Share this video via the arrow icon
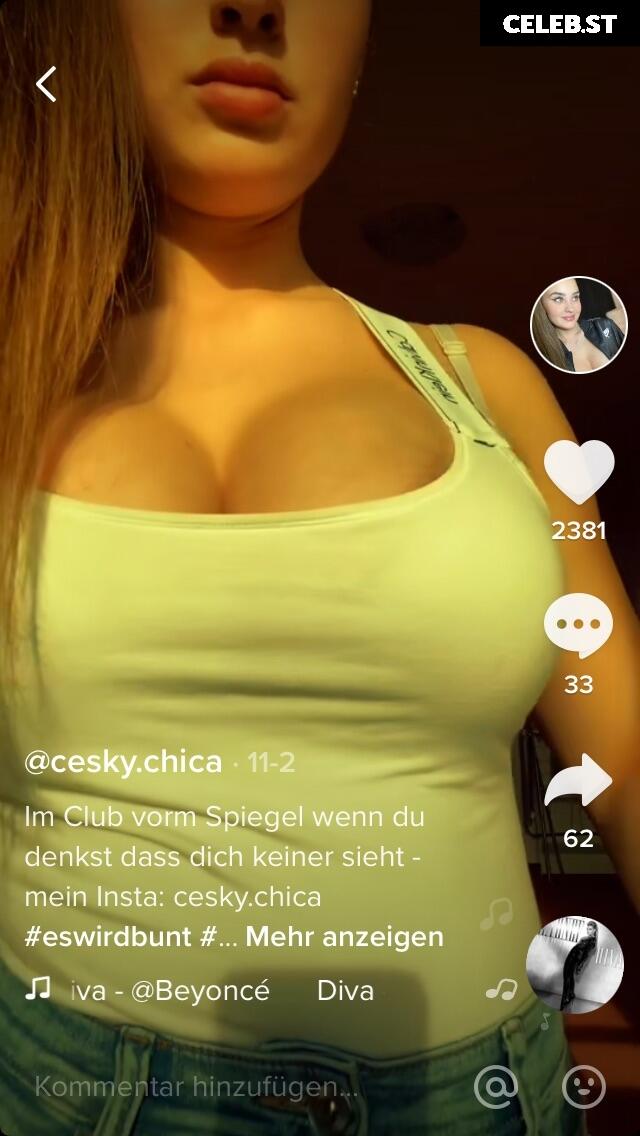Screen dimensions: 640x1136 (x=578, y=781)
